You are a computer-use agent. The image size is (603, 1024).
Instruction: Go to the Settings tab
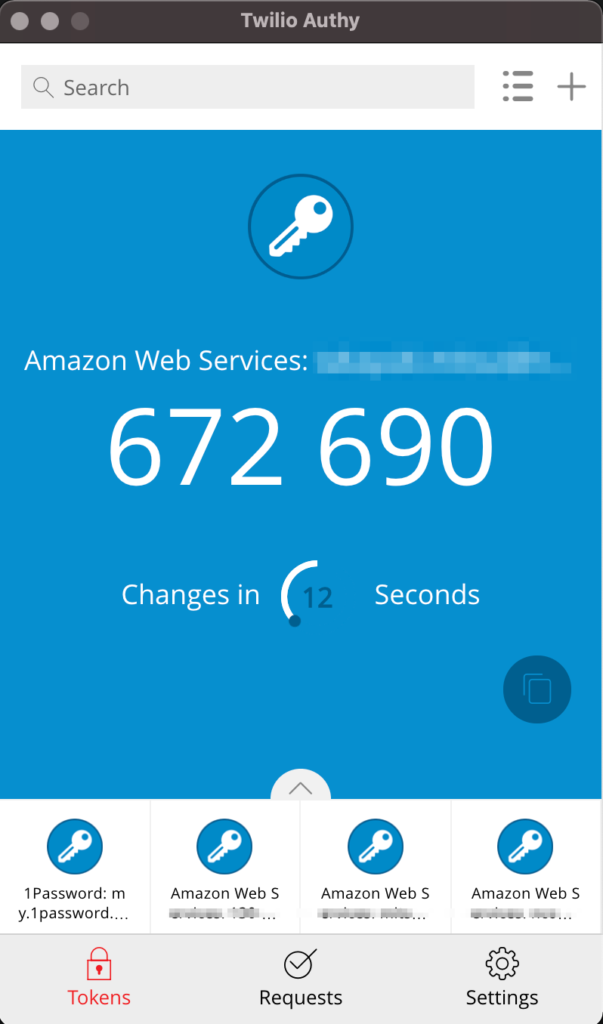502,978
